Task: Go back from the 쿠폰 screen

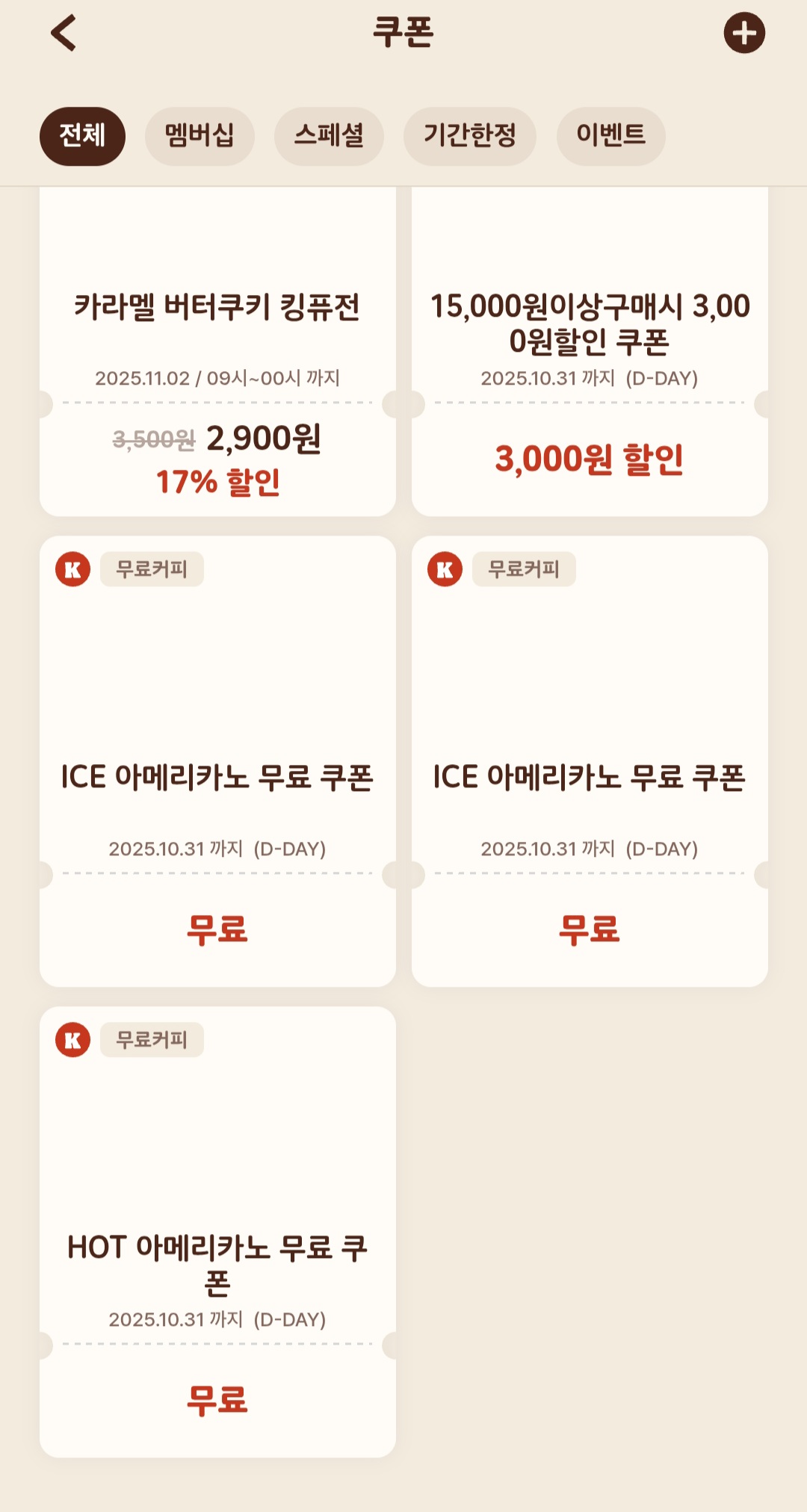Action: [x=64, y=34]
